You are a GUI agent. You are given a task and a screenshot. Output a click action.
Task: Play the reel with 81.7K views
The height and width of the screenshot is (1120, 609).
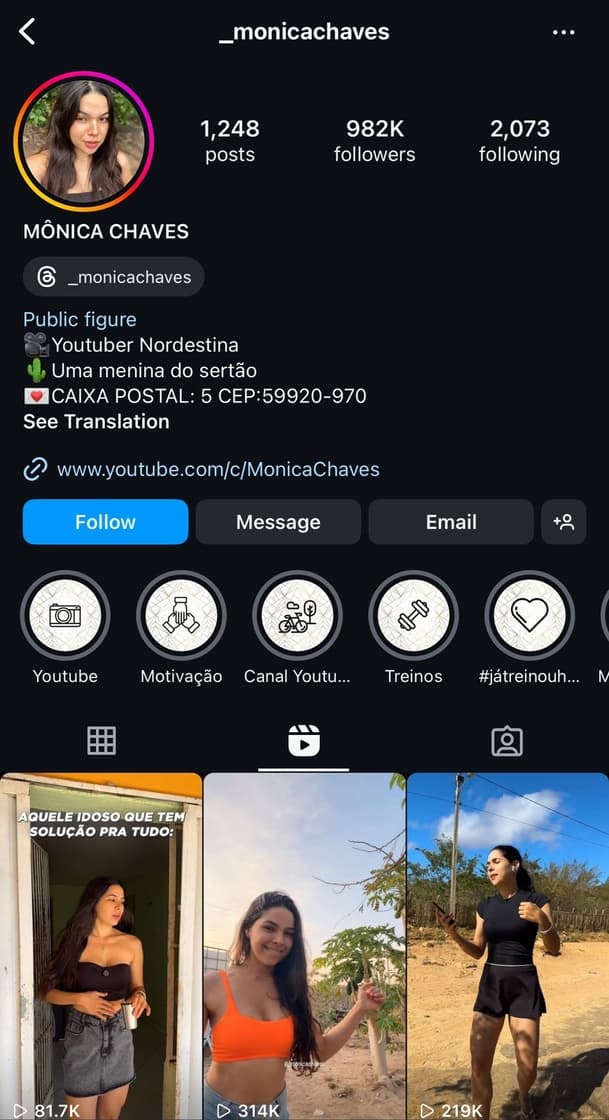[x=100, y=945]
